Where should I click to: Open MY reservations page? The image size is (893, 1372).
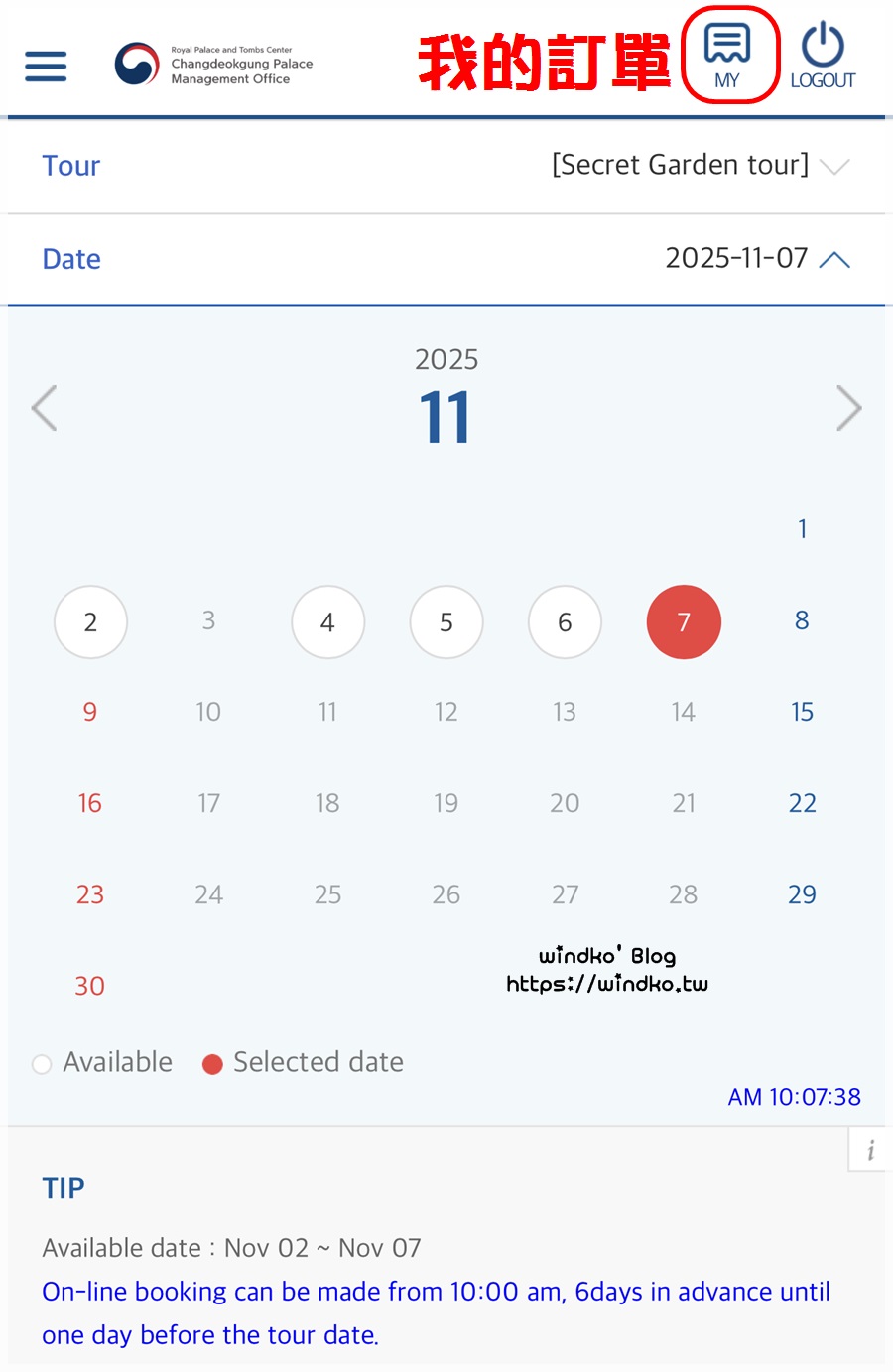[727, 56]
